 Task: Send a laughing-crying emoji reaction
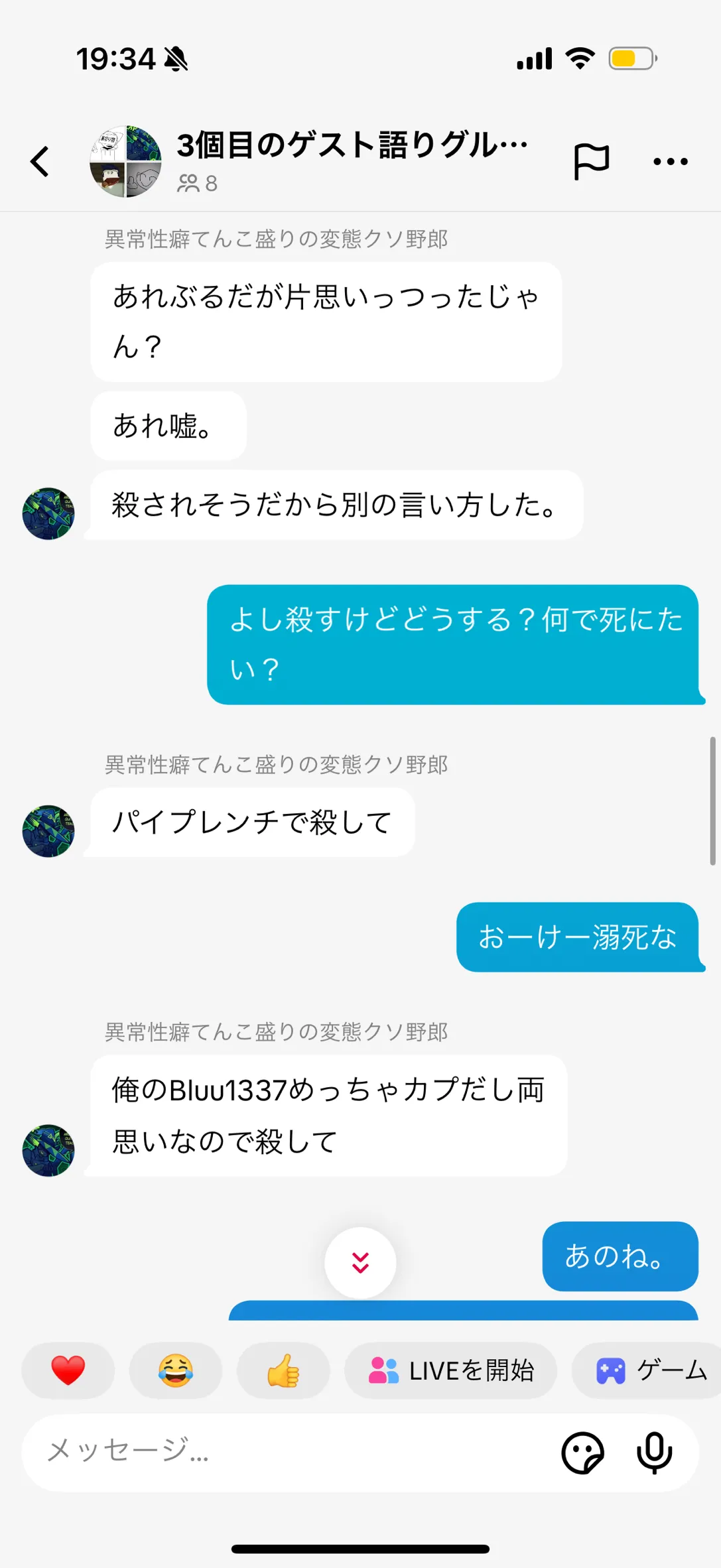click(176, 1370)
